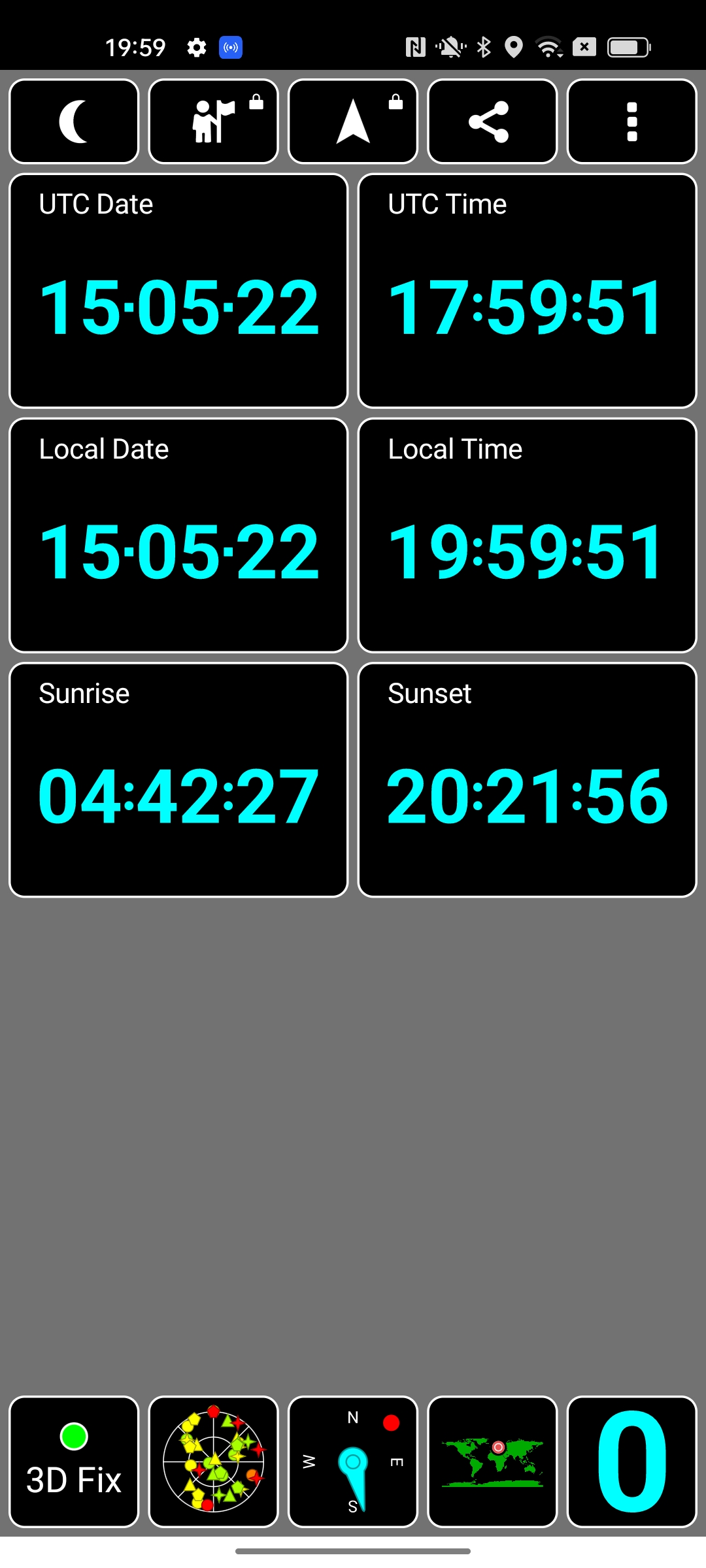Tap the Sunrise tile

(x=178, y=780)
